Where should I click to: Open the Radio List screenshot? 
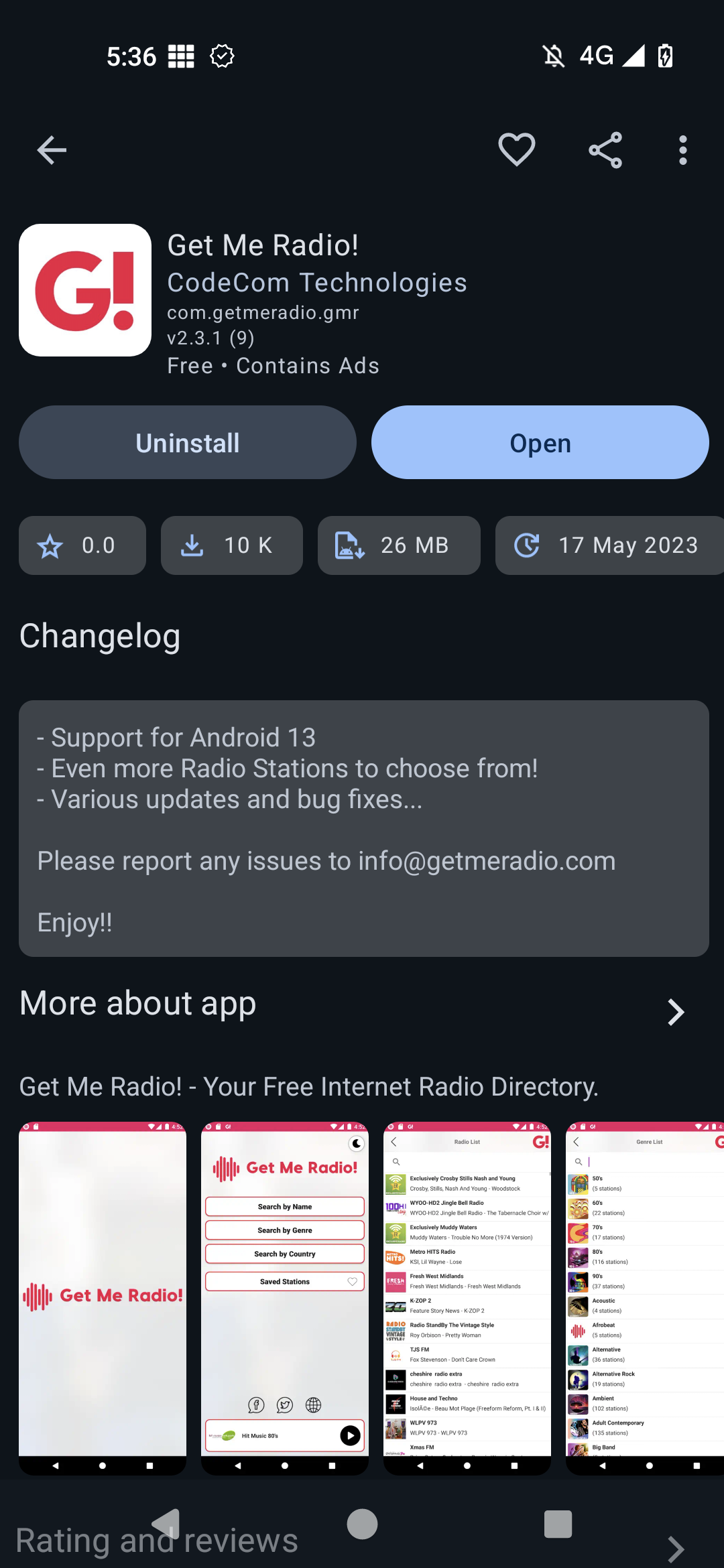tap(467, 1297)
